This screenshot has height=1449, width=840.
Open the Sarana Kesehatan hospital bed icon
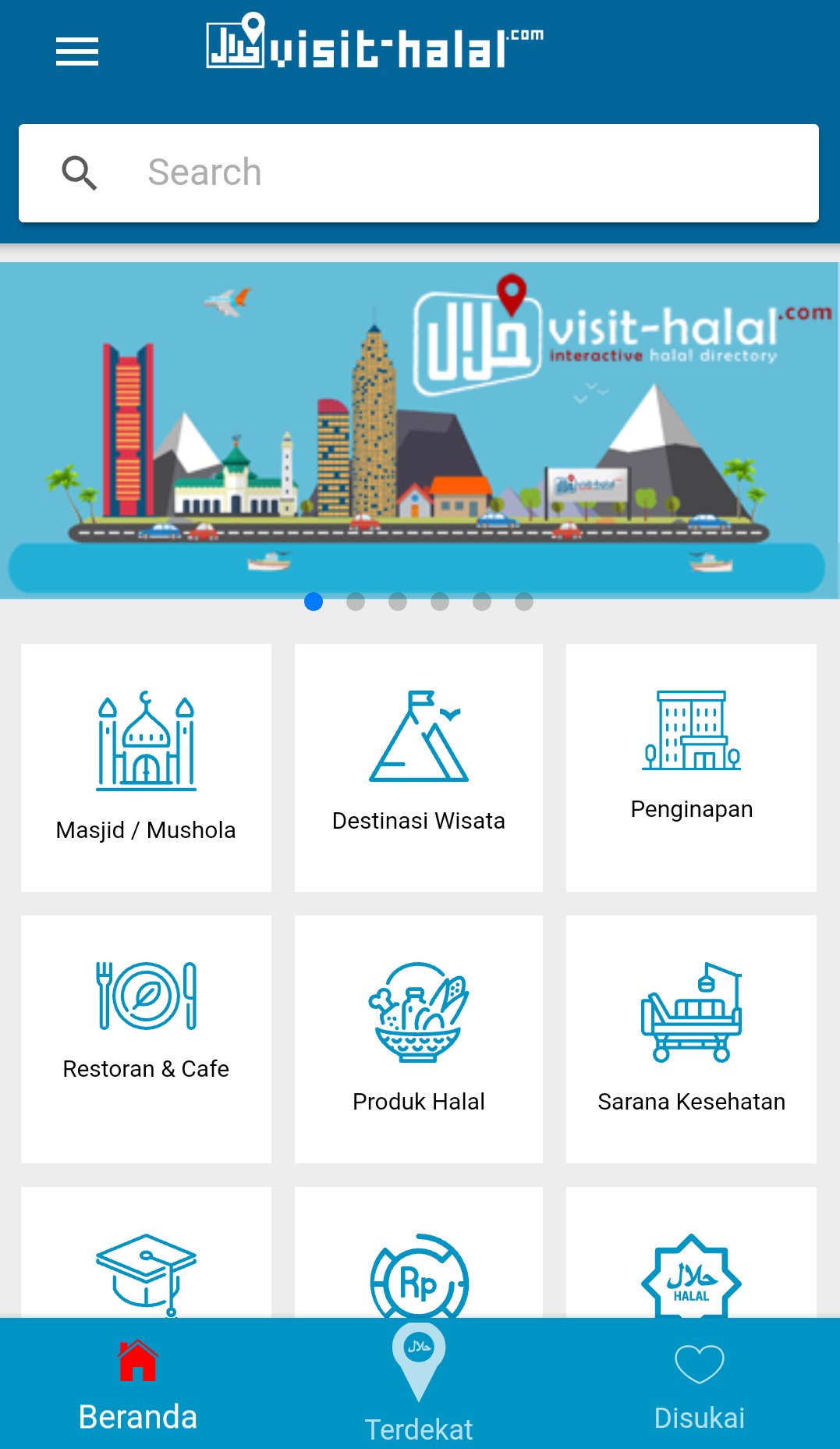(x=691, y=1014)
